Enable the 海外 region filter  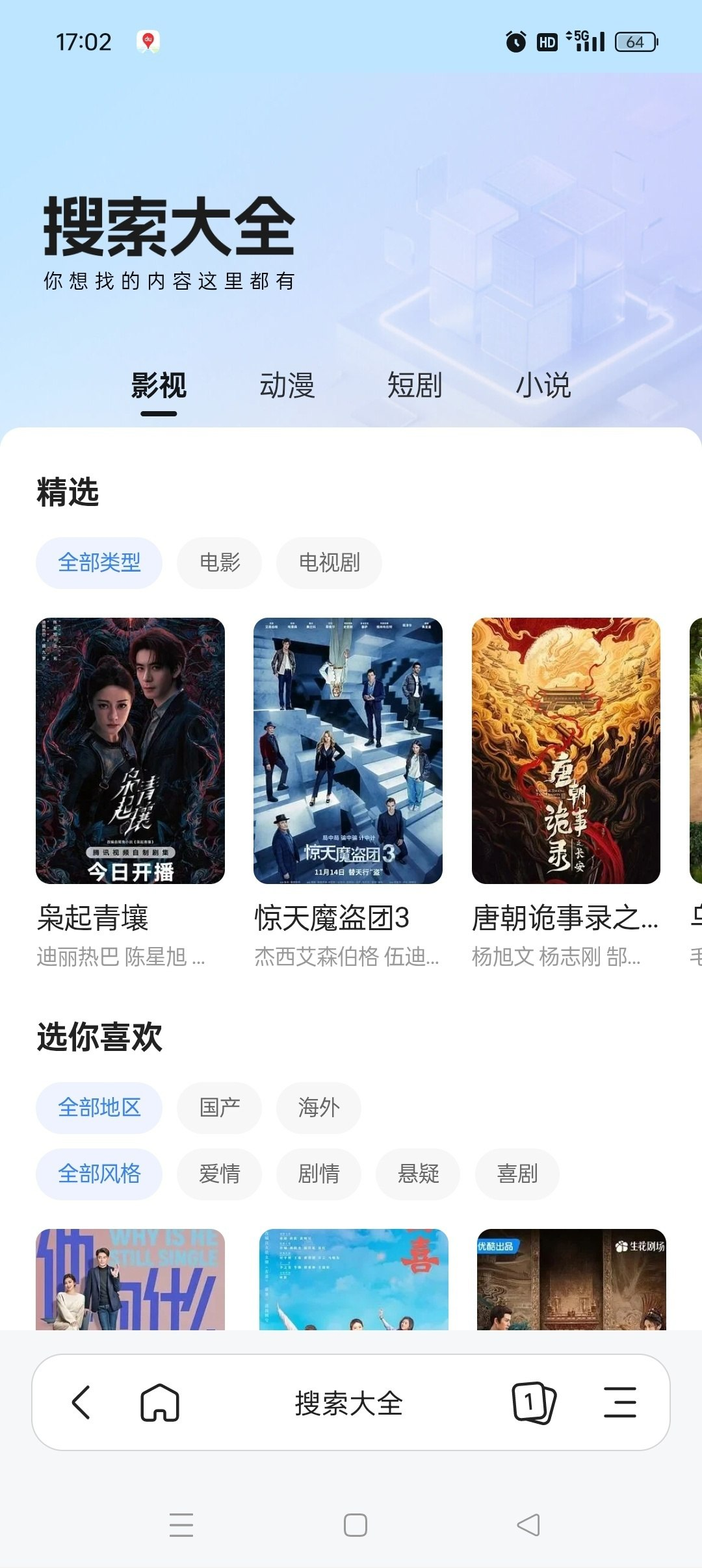[318, 1109]
